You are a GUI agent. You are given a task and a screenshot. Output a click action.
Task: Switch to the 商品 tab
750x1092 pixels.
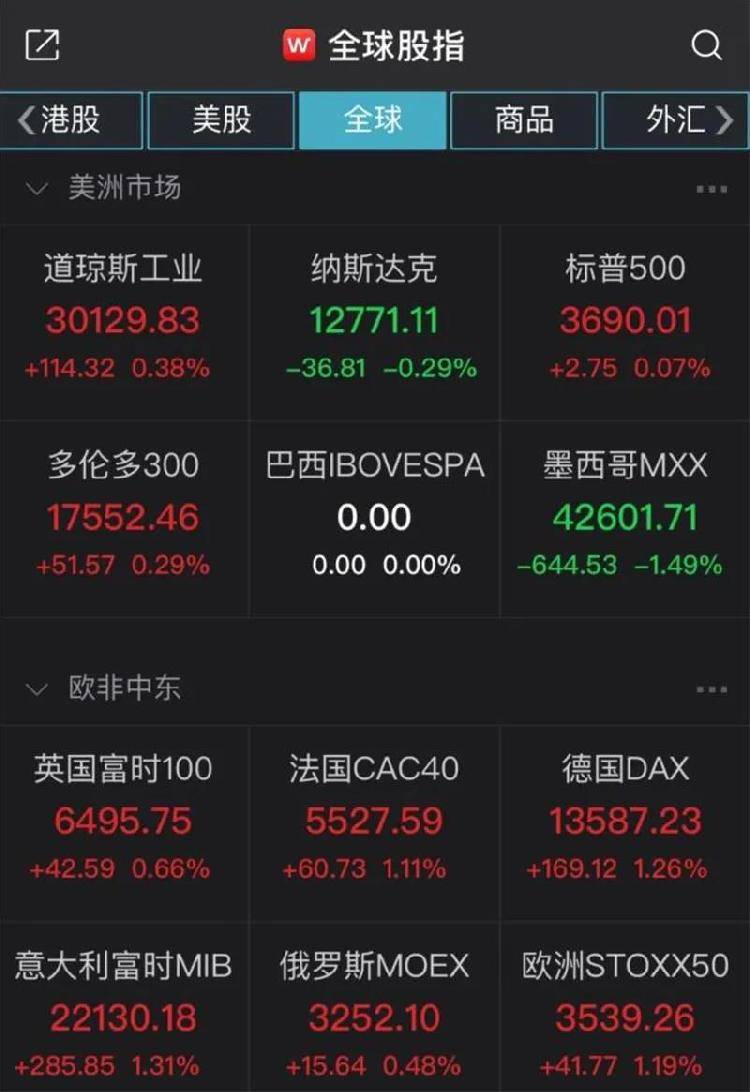pos(524,120)
